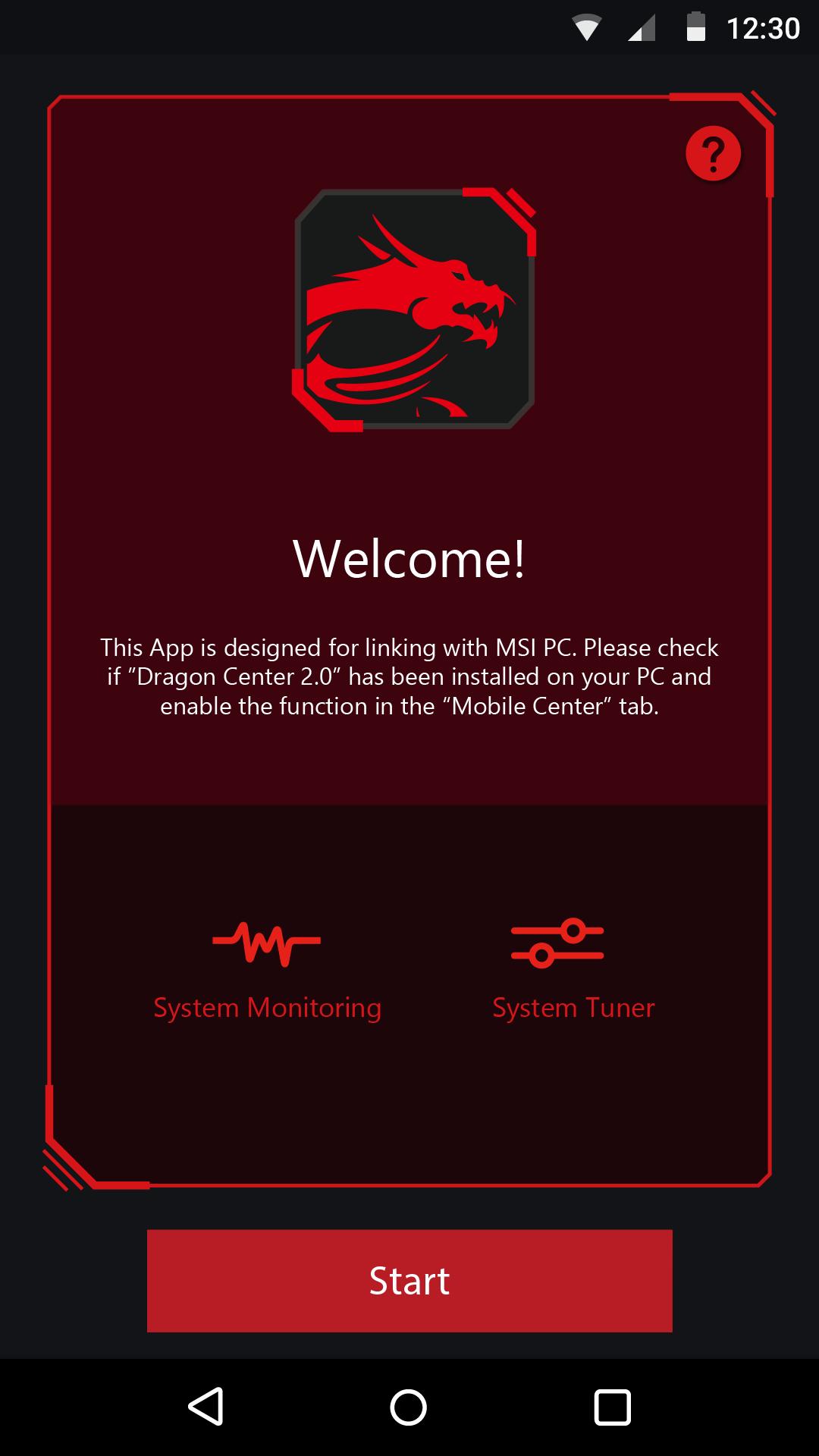Tap the Welcome! heading text
Viewport: 819px width, 1456px height.
(x=409, y=559)
